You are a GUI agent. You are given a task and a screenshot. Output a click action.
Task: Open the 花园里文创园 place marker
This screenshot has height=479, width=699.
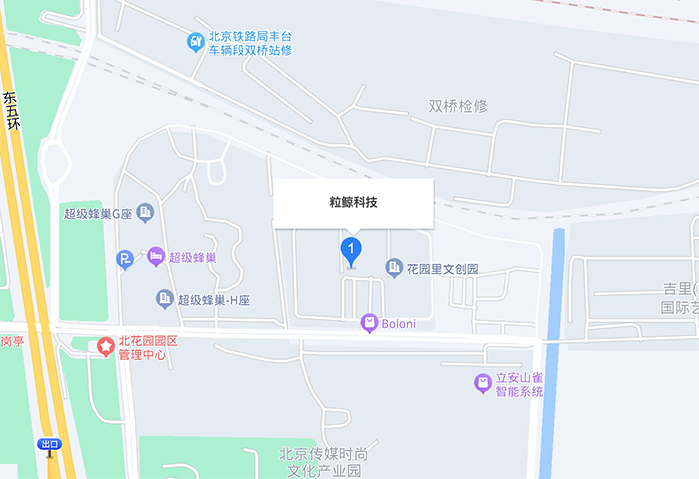pyautogui.click(x=394, y=267)
